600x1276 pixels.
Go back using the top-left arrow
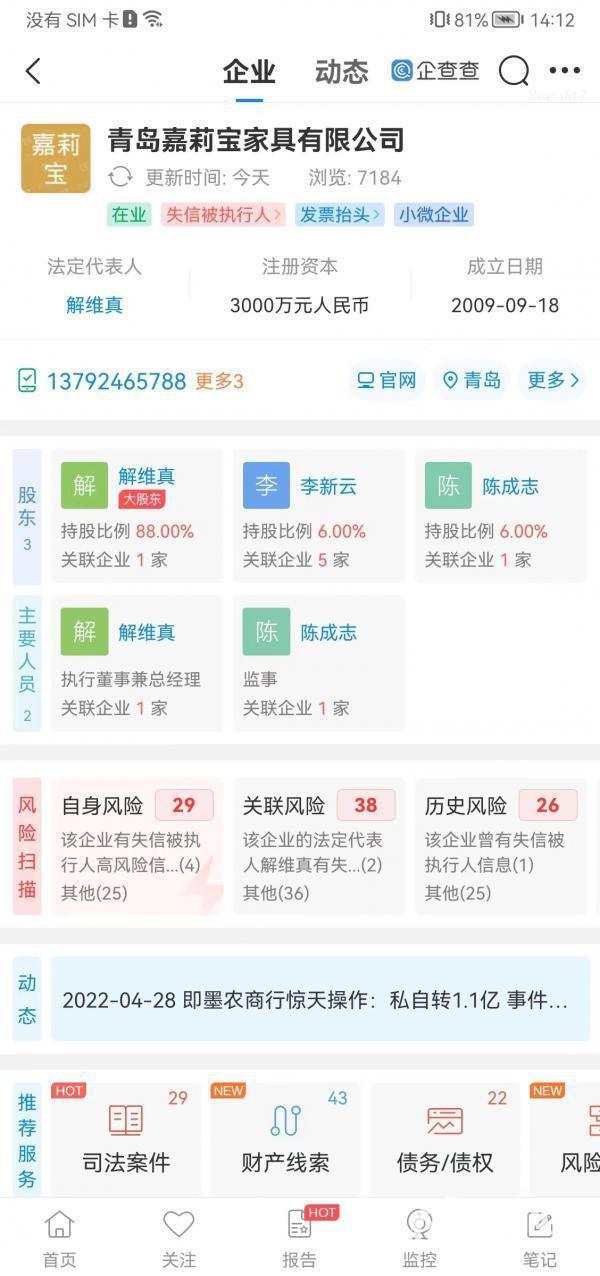click(33, 71)
